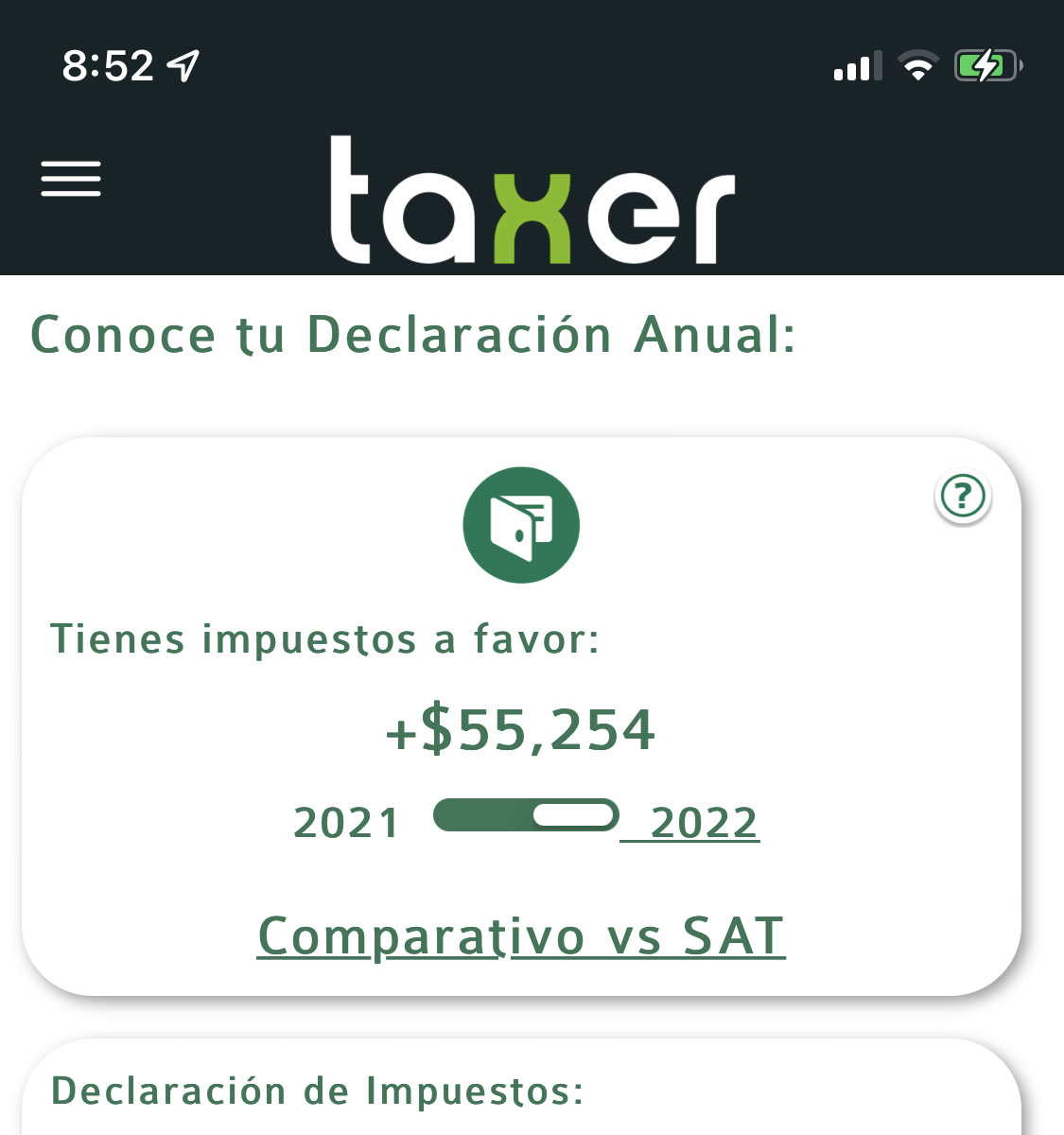Select the 2022 year link
This screenshot has height=1135, width=1064.
click(x=704, y=823)
